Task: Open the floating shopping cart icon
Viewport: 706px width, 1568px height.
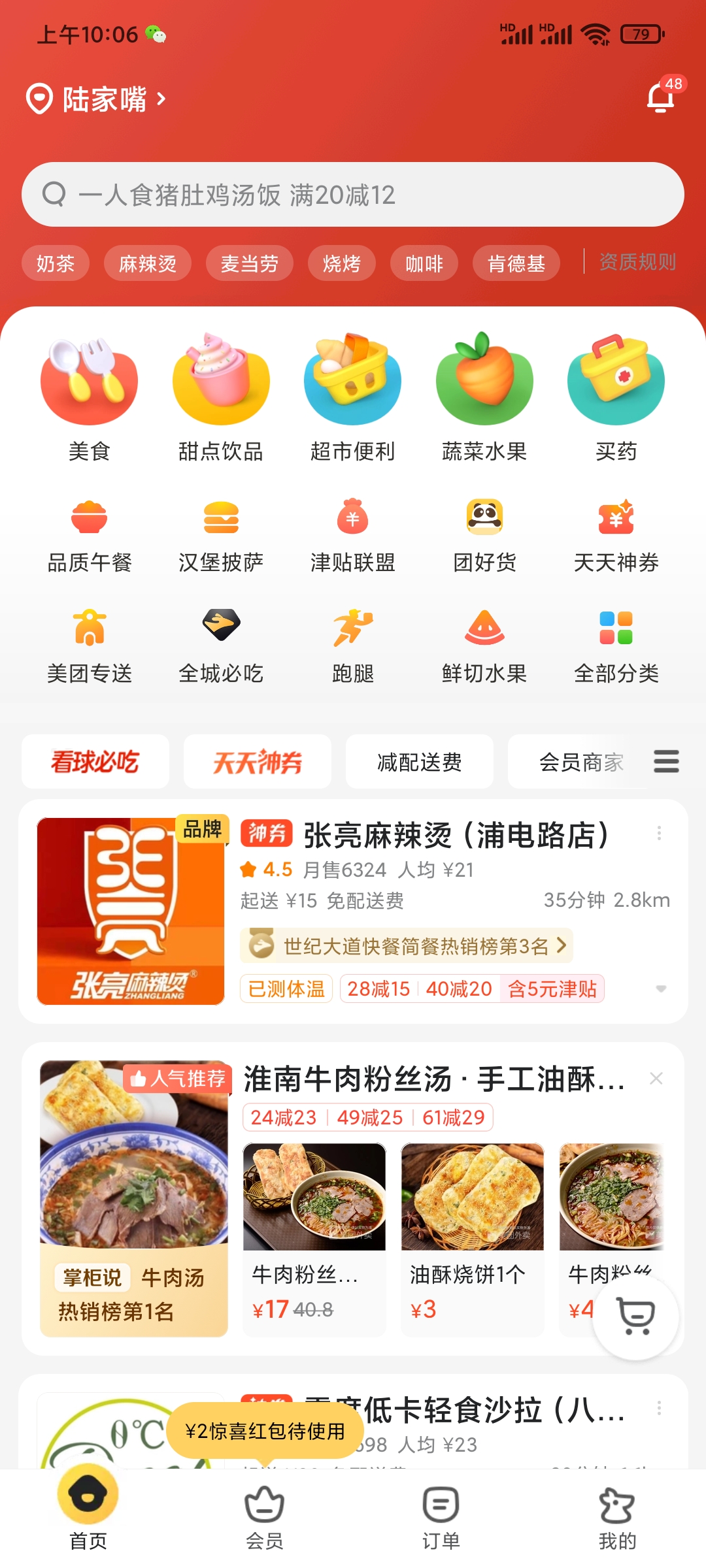Action: click(635, 1318)
